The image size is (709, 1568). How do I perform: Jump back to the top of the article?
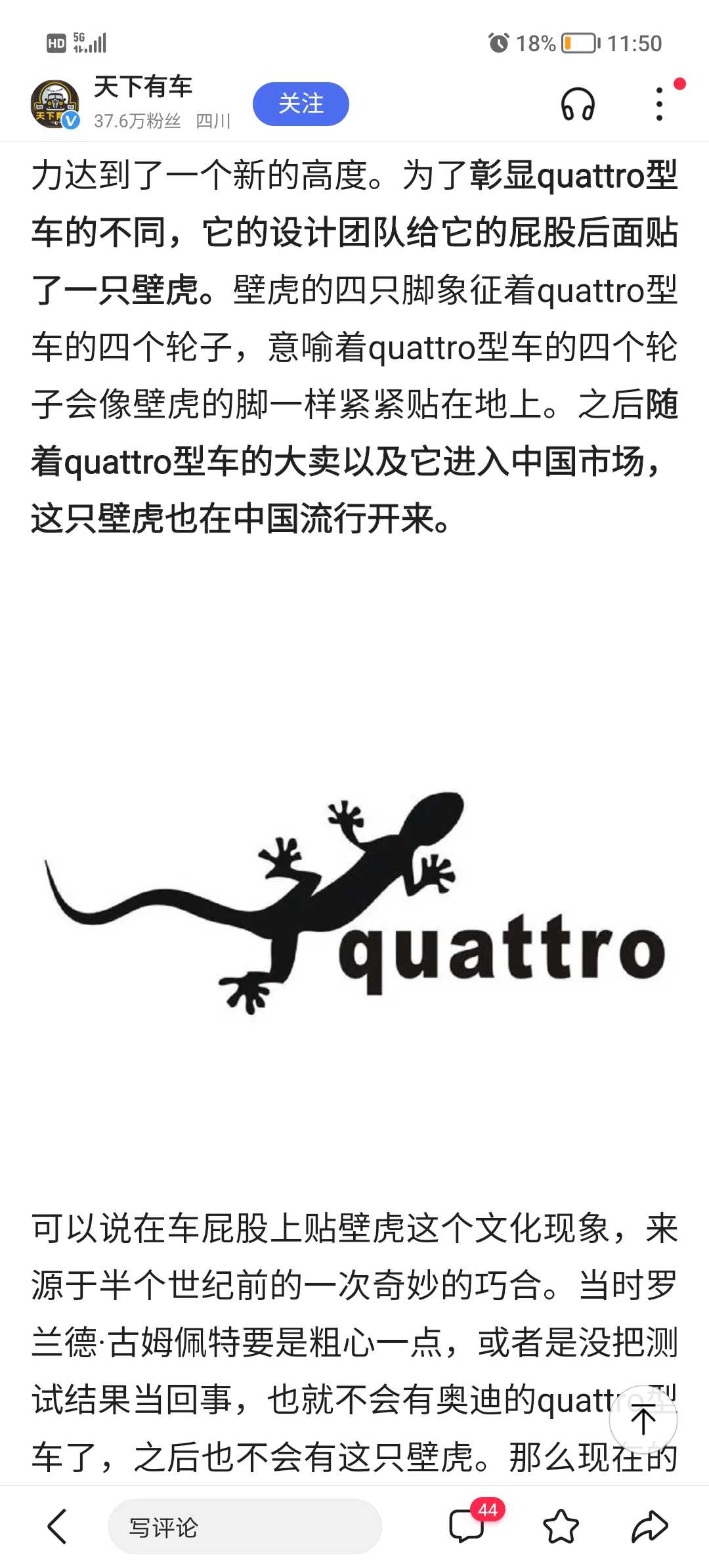[643, 1420]
